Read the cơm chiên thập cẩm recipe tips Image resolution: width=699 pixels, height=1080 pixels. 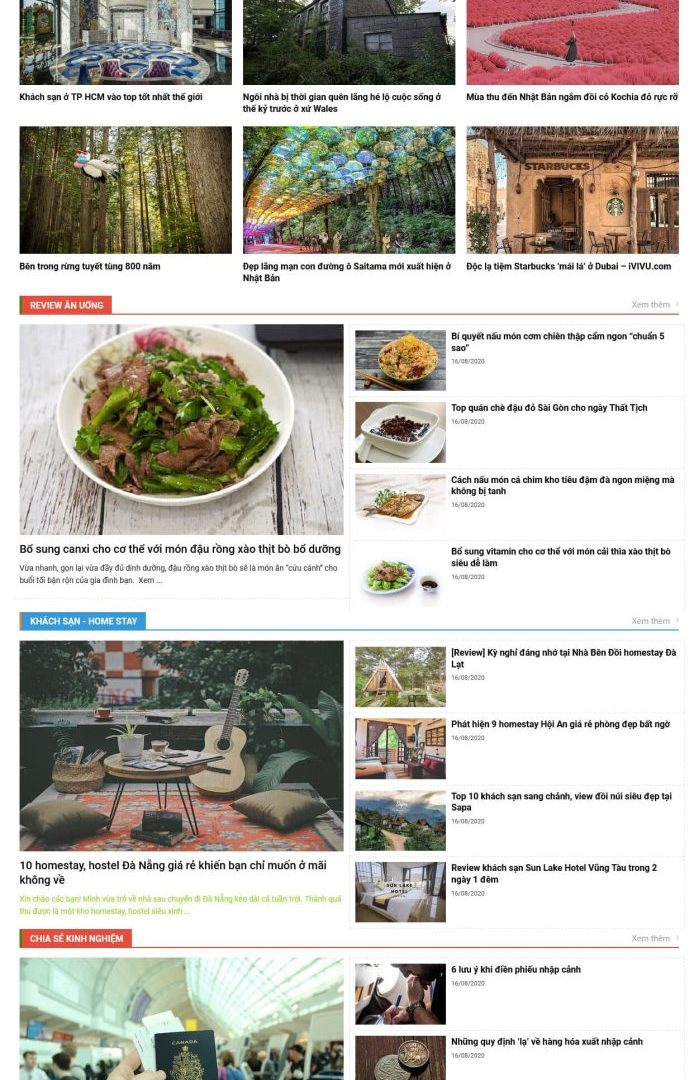pos(557,337)
